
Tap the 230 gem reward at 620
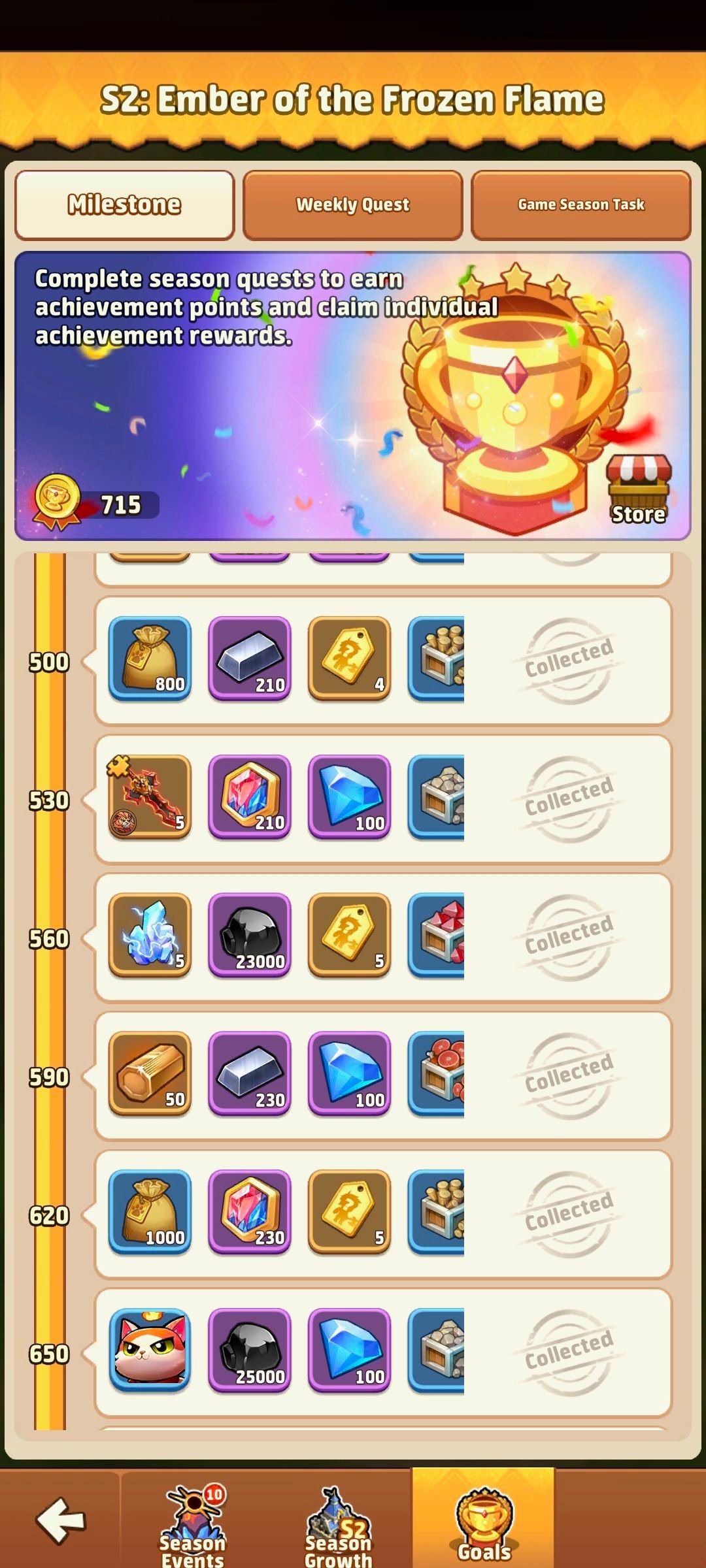(x=250, y=1213)
